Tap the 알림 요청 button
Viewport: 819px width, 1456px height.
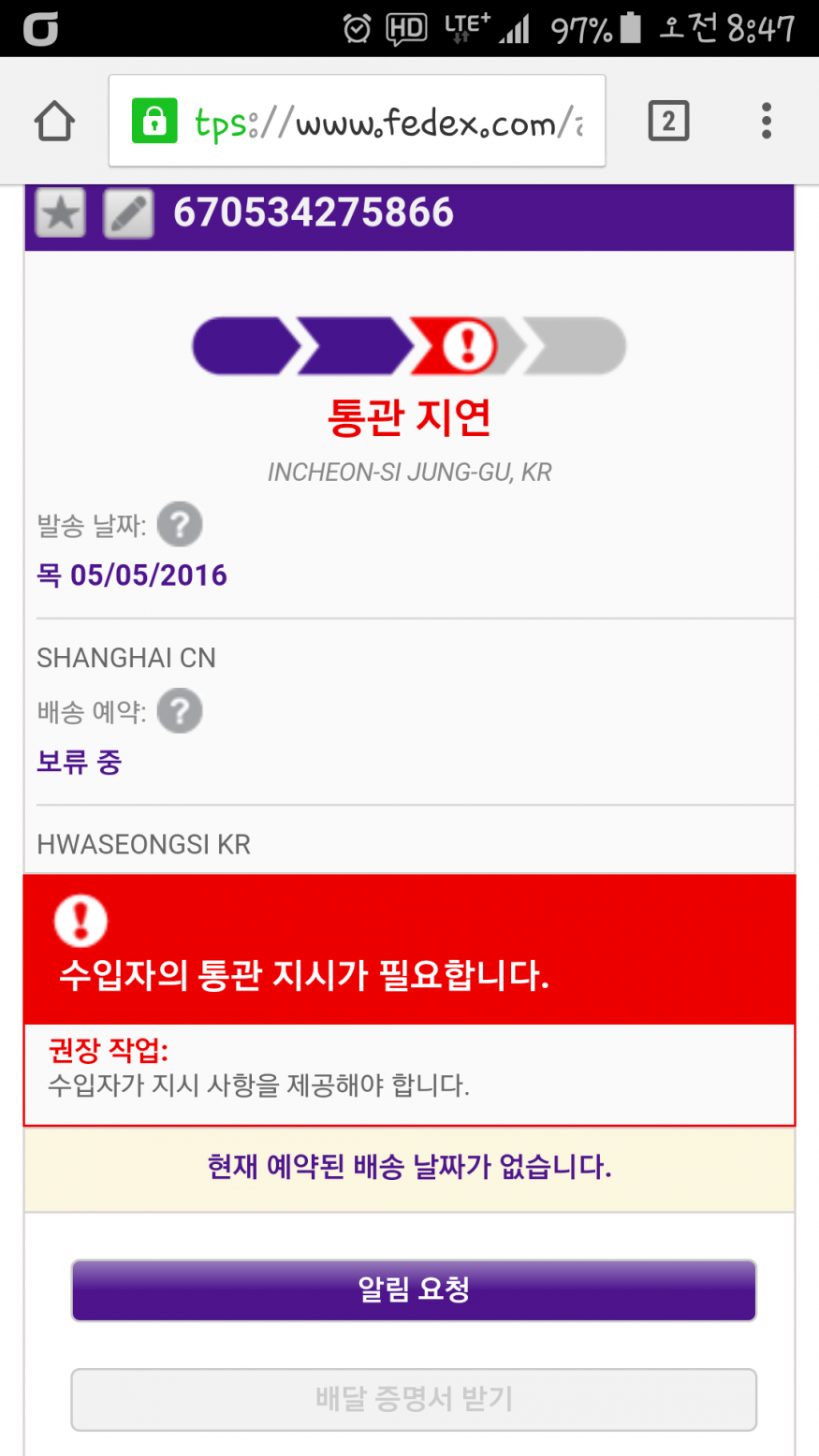click(414, 1290)
